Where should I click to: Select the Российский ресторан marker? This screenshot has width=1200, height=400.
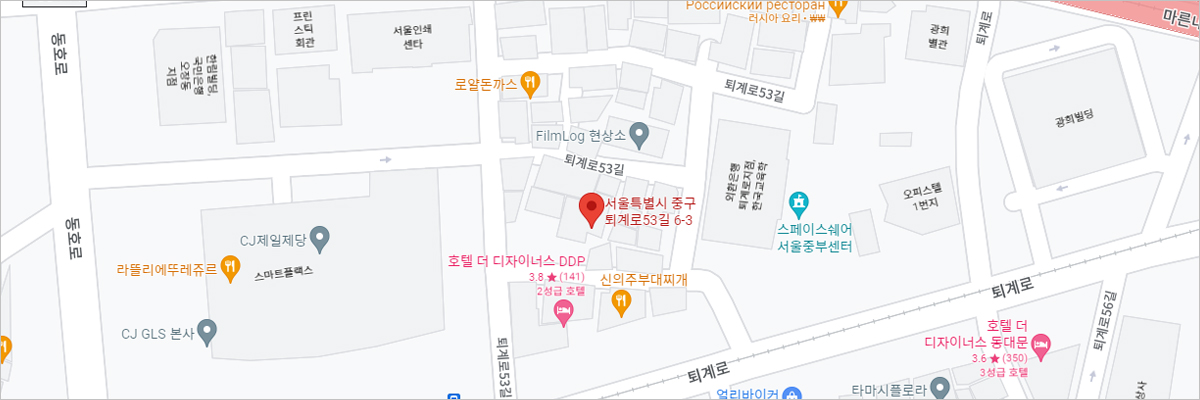[x=838, y=7]
